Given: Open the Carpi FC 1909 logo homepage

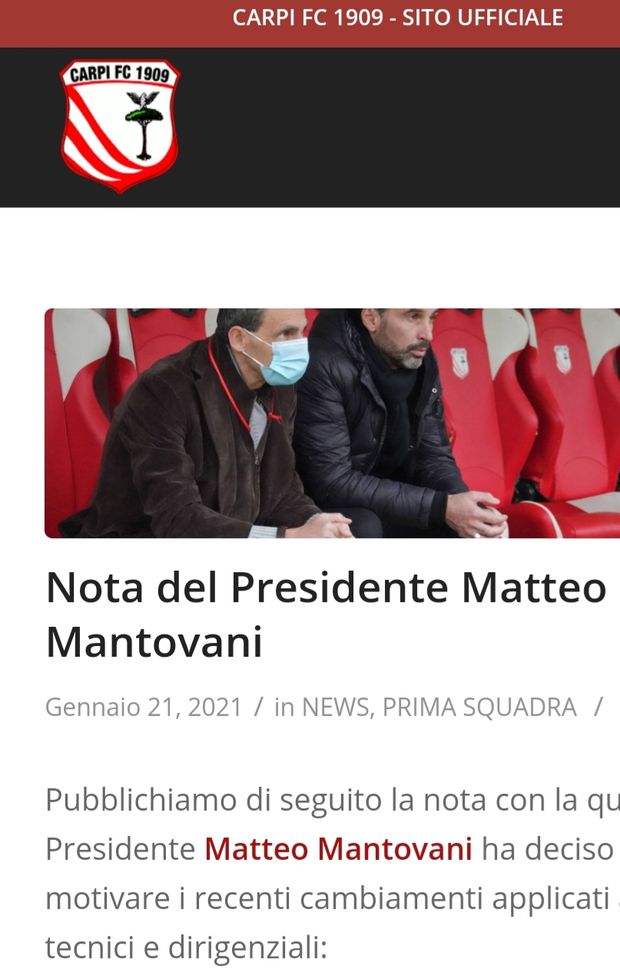Looking at the screenshot, I should tap(120, 125).
